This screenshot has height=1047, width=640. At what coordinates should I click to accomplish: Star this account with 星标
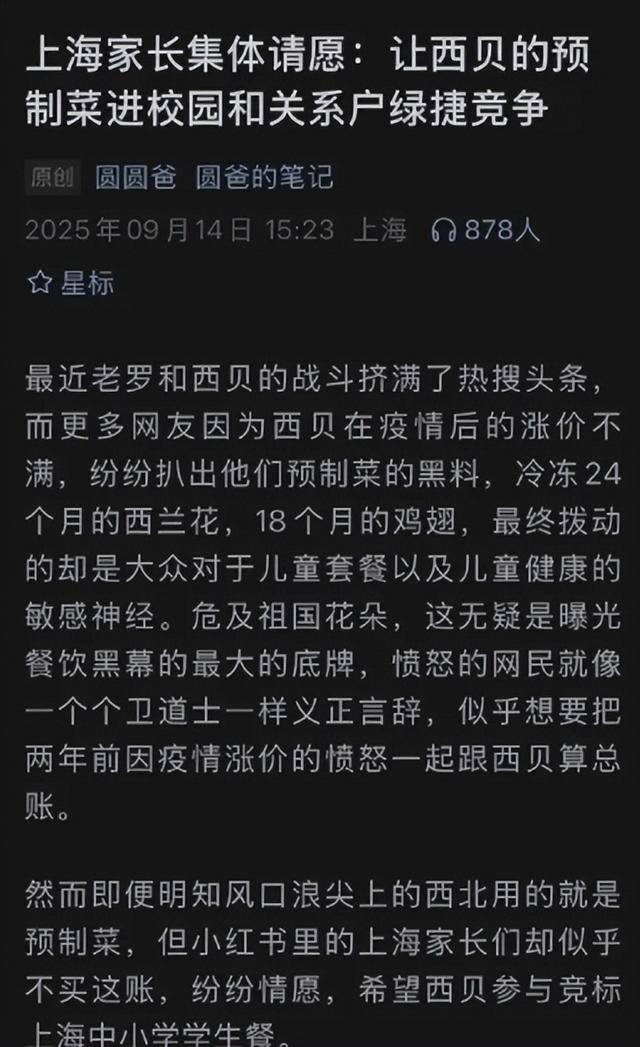[70, 283]
